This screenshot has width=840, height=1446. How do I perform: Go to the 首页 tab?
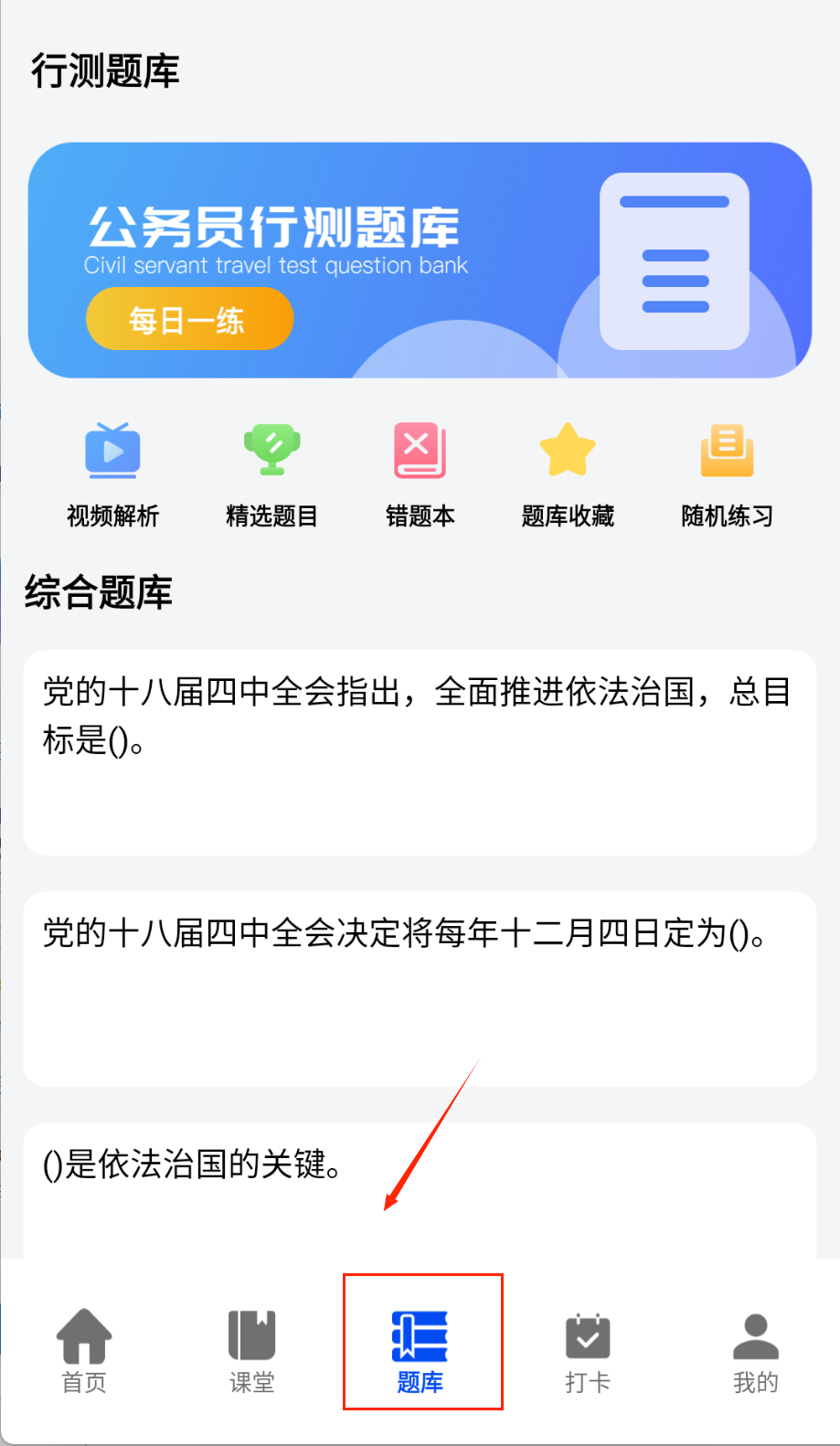click(x=84, y=1350)
